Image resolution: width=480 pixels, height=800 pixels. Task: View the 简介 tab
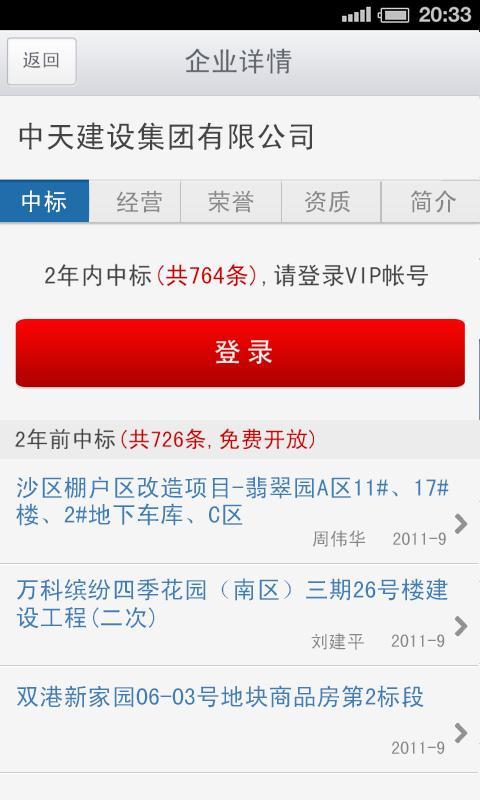coord(431,201)
